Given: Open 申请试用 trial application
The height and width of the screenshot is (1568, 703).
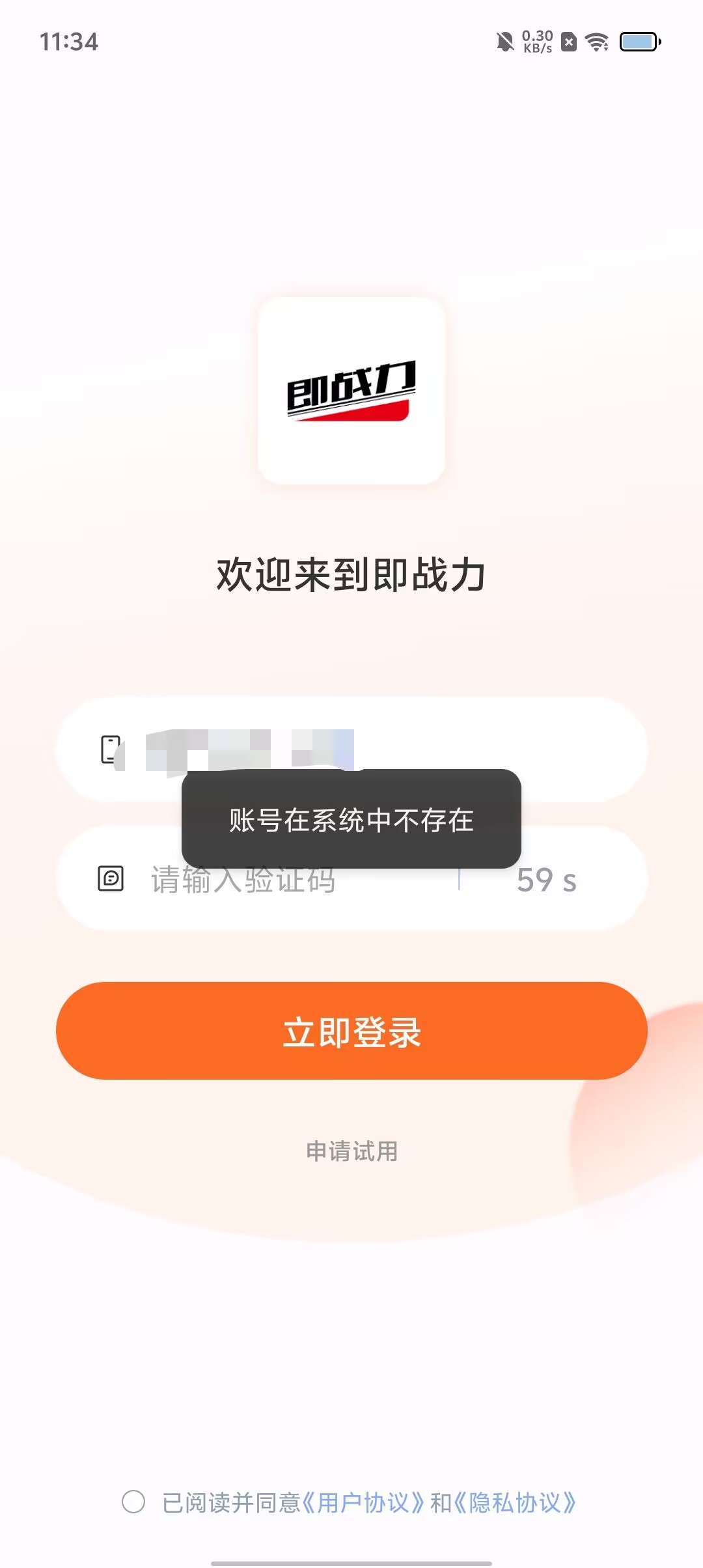Looking at the screenshot, I should pos(351,1151).
